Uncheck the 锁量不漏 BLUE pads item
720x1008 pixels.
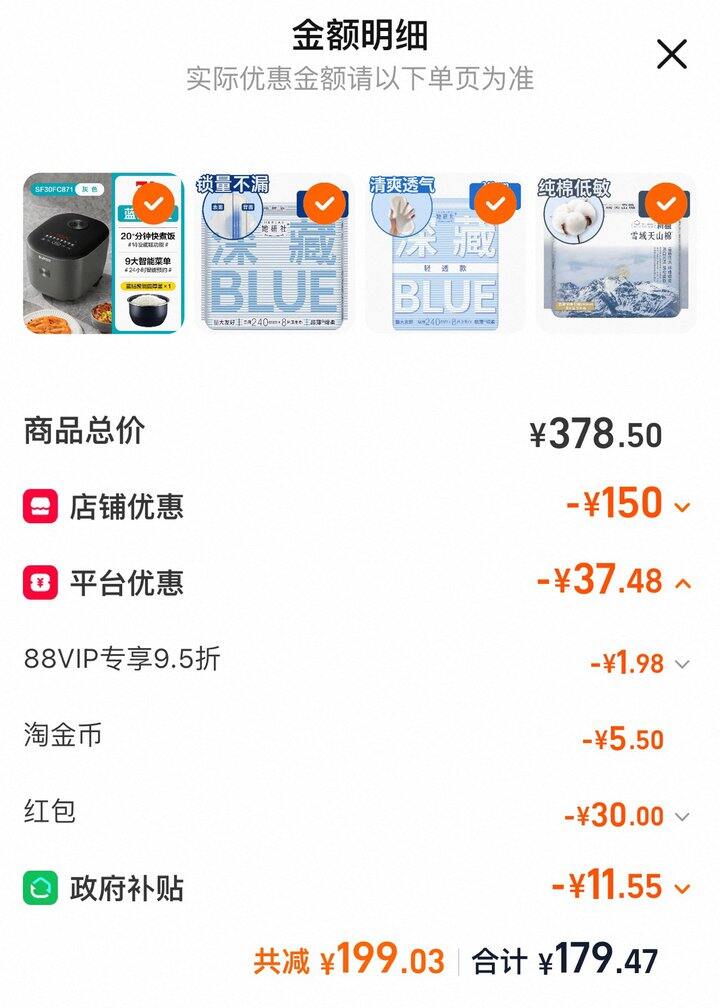pos(325,205)
